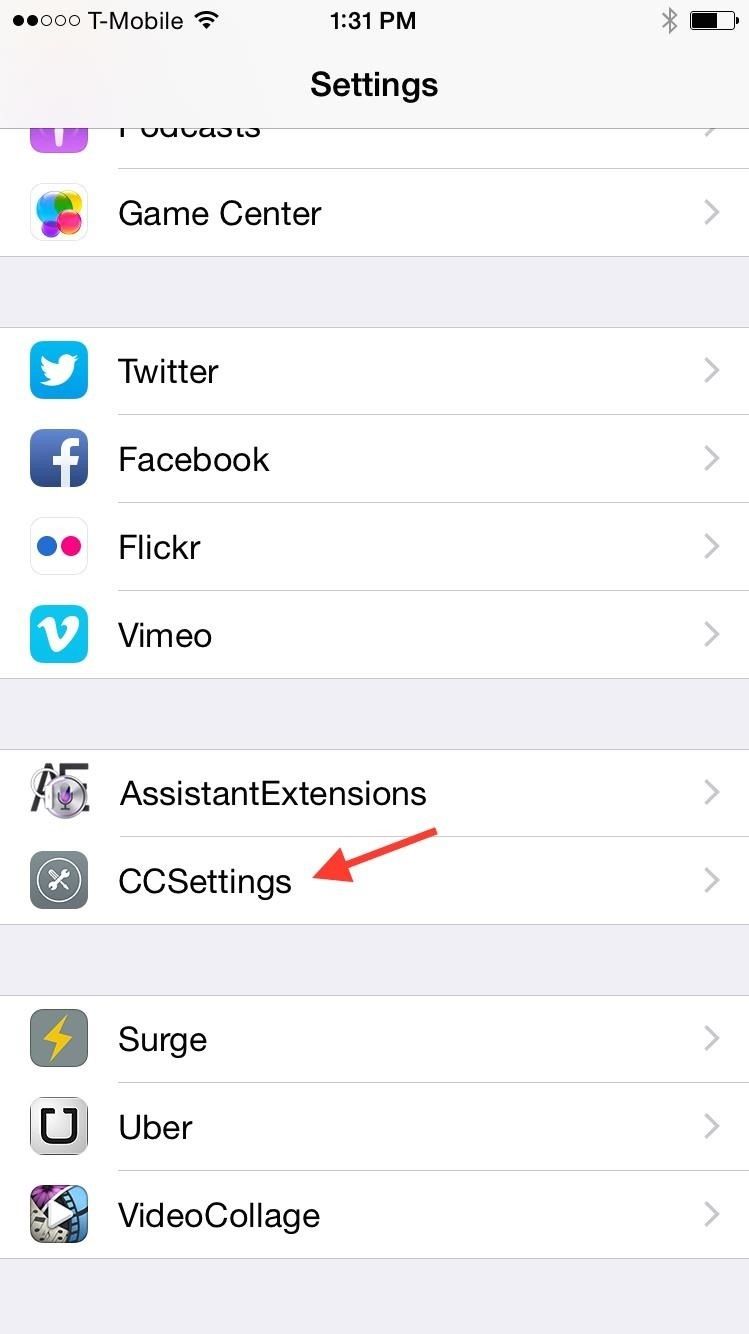
Task: Open the Twitter settings row
Action: click(x=374, y=371)
